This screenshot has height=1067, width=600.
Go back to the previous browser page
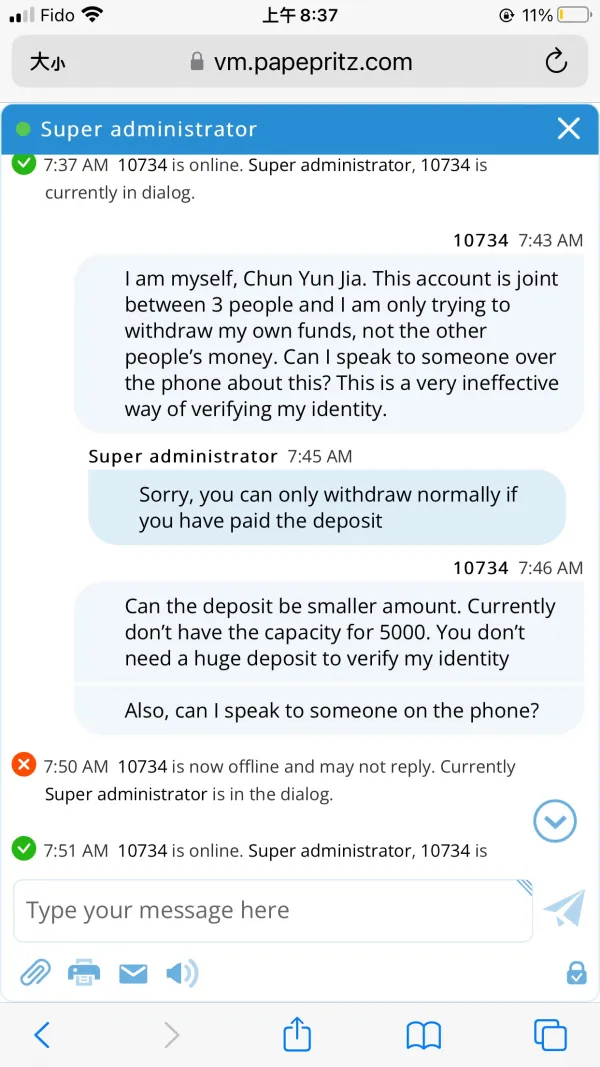click(x=42, y=1034)
